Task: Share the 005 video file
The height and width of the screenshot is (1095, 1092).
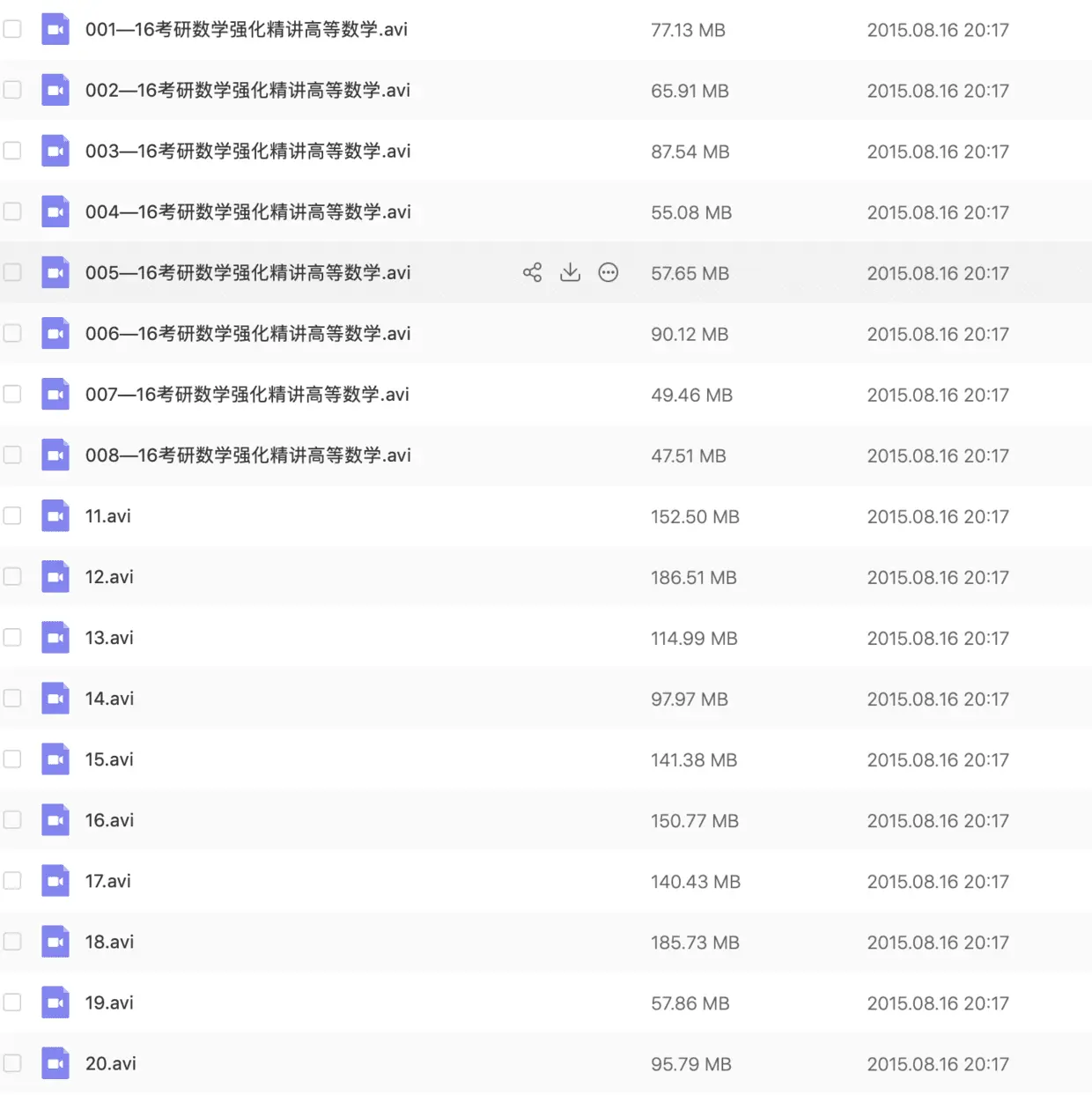Action: (x=532, y=273)
